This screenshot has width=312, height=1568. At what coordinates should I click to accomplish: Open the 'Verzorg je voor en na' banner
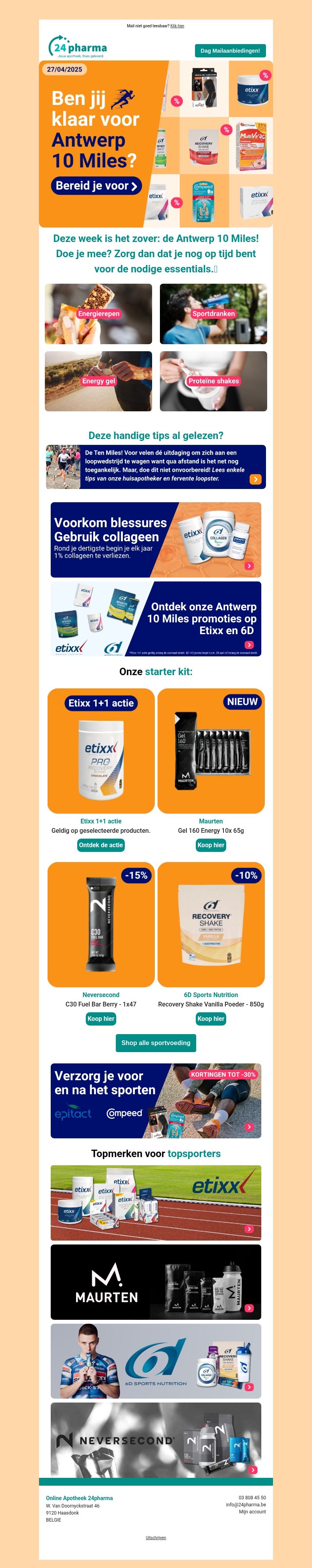click(156, 1100)
